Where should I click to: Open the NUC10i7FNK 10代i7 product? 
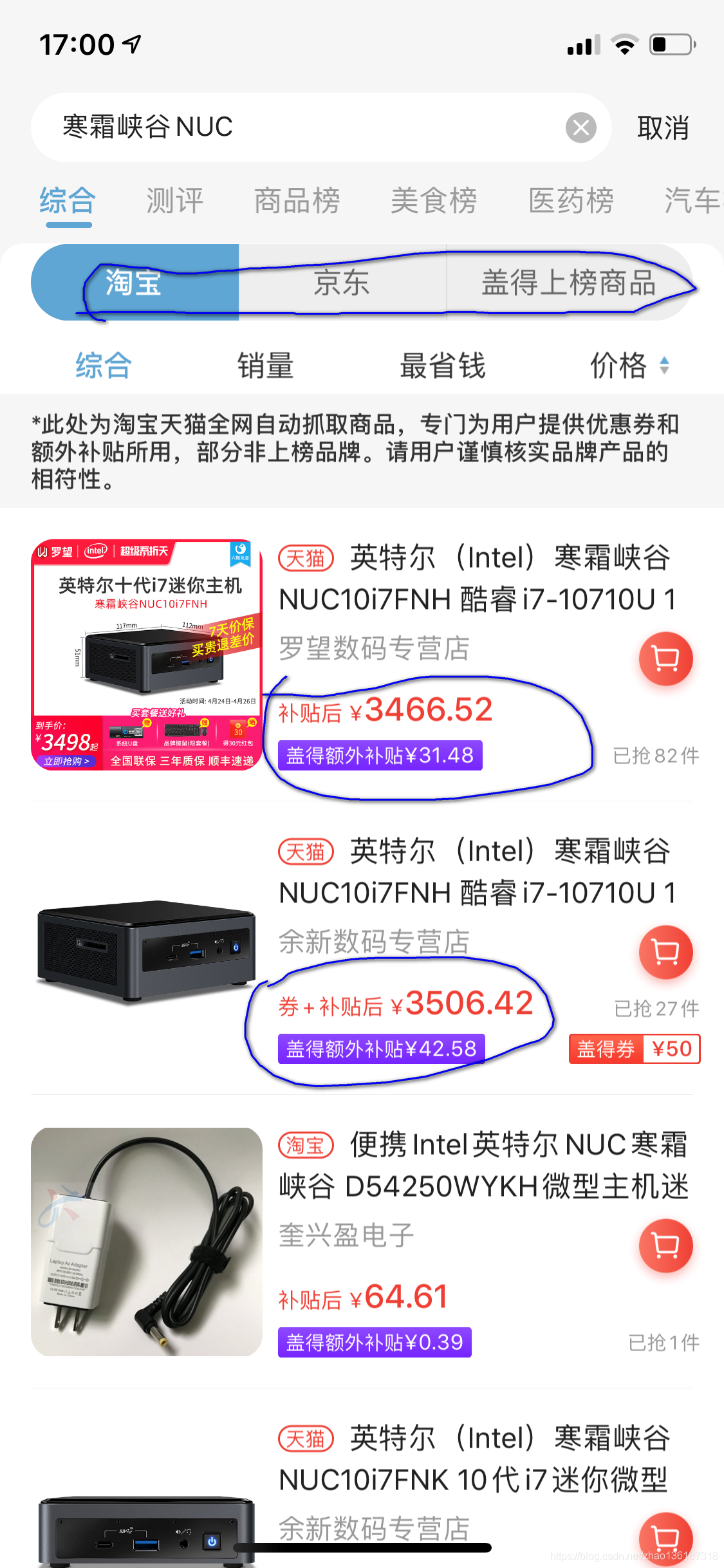[x=474, y=1459]
